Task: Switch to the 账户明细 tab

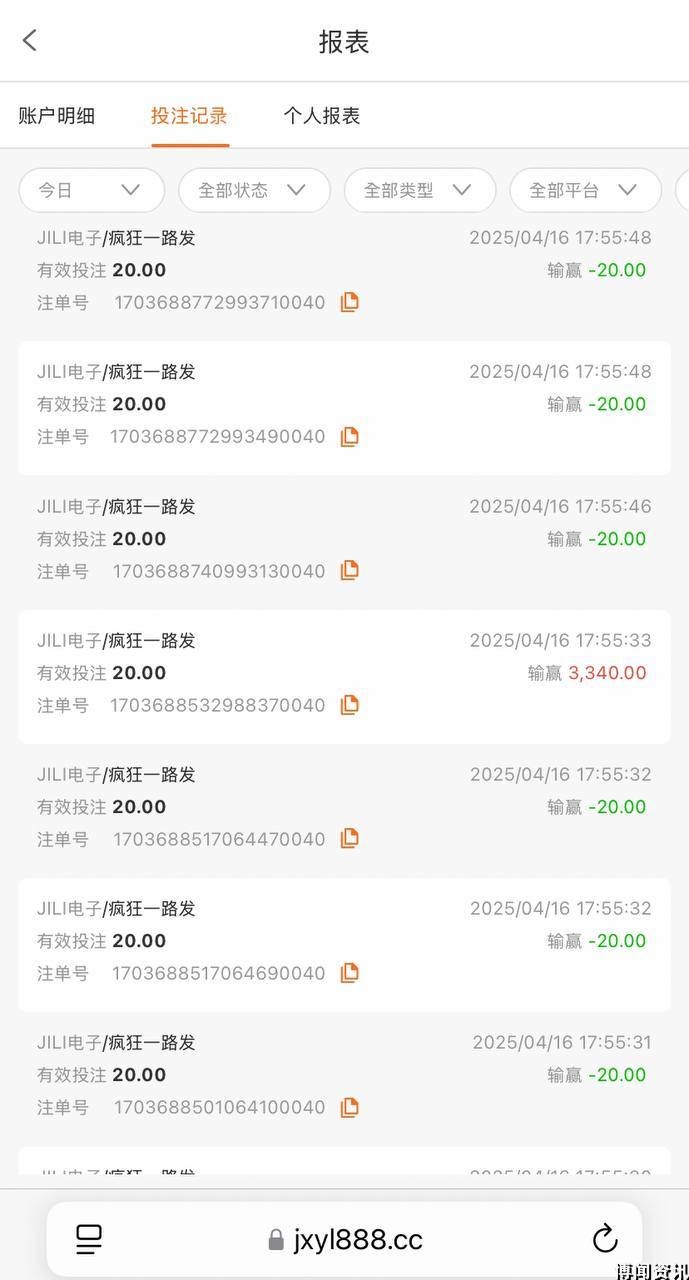Action: 56,116
